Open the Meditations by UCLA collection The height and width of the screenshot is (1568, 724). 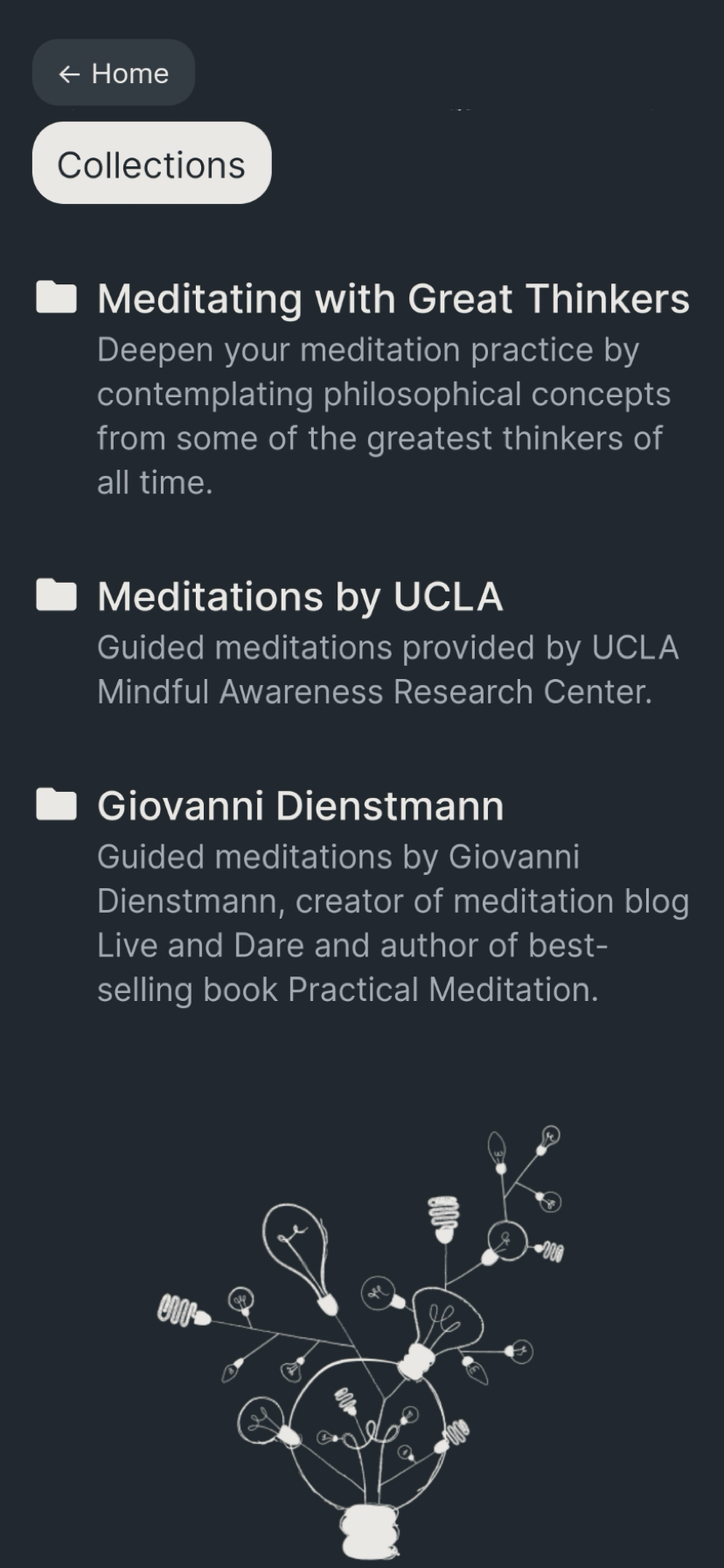point(363,643)
